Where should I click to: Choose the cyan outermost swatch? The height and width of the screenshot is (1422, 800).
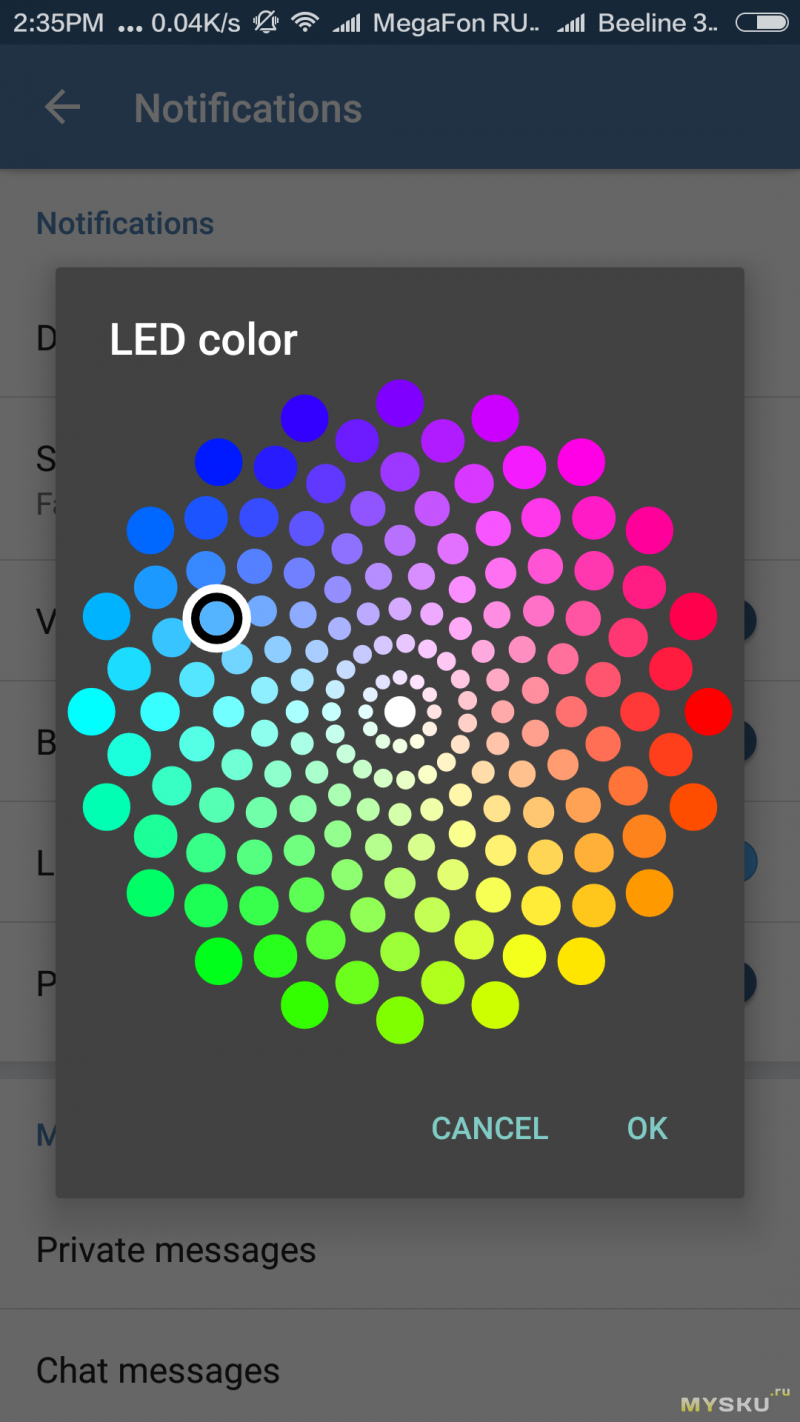(x=91, y=712)
